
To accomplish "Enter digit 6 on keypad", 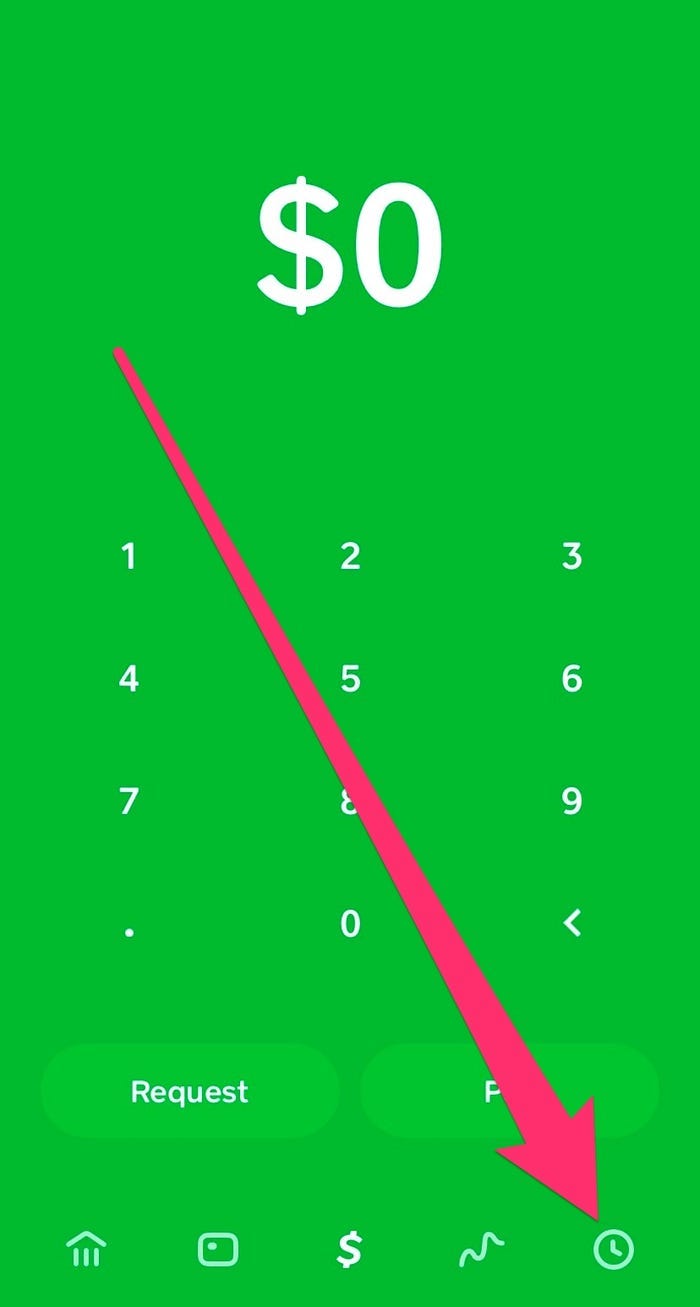I will (571, 679).
